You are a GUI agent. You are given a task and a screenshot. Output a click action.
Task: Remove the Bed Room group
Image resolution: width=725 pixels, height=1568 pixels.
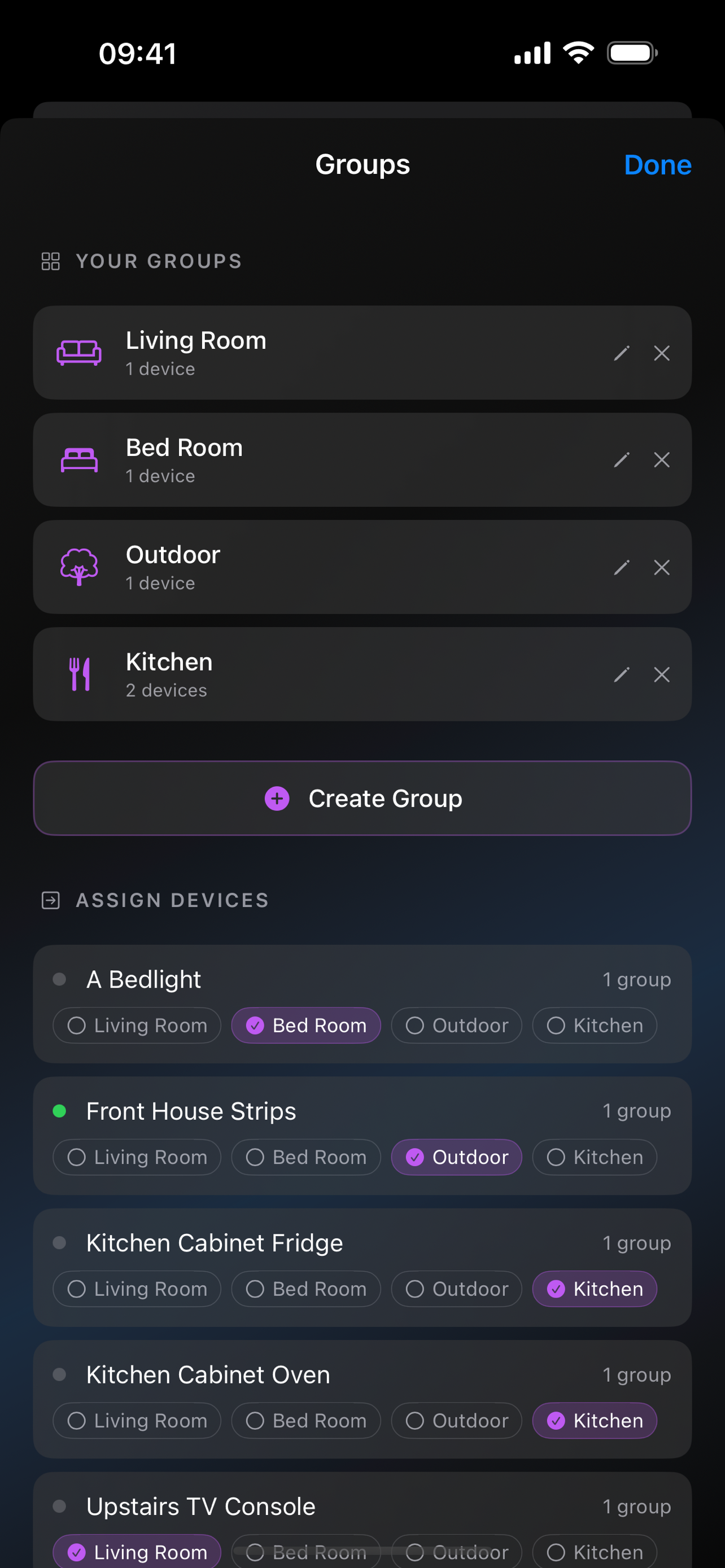pos(662,460)
